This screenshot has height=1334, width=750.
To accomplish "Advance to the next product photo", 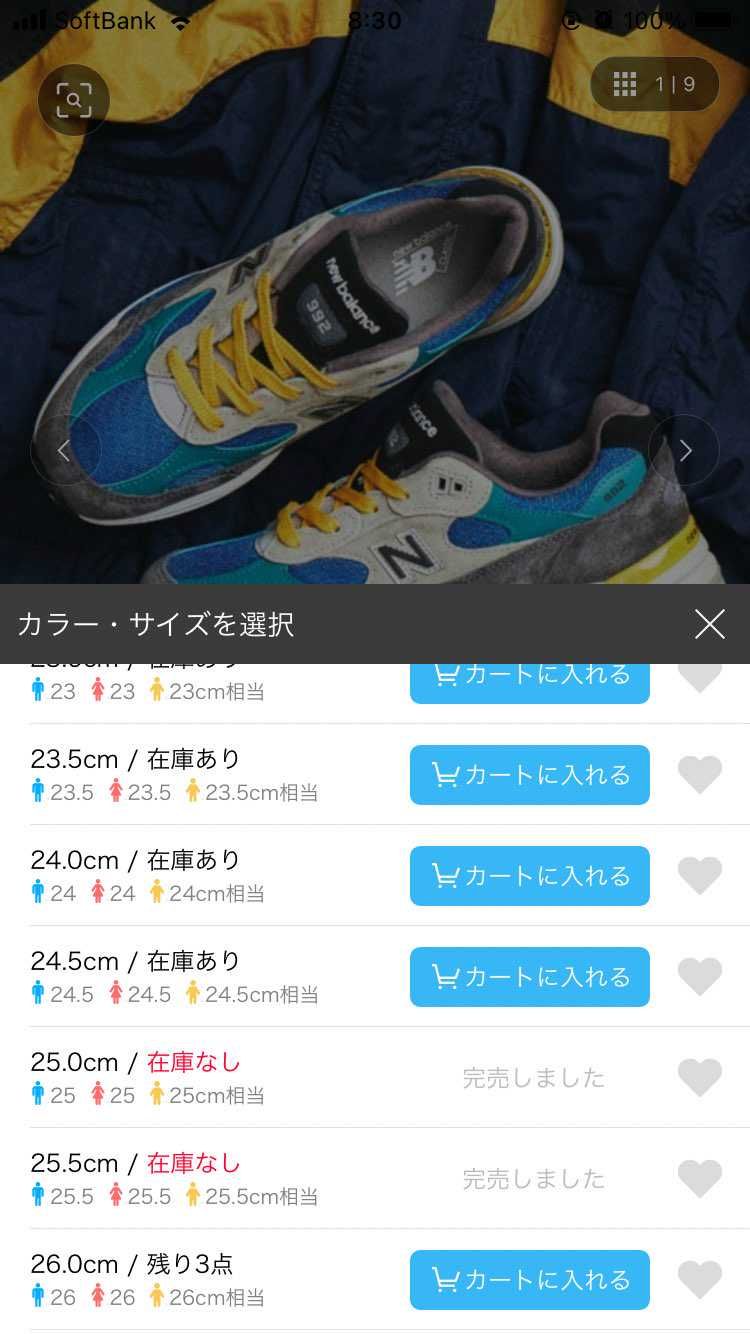I will click(x=684, y=449).
